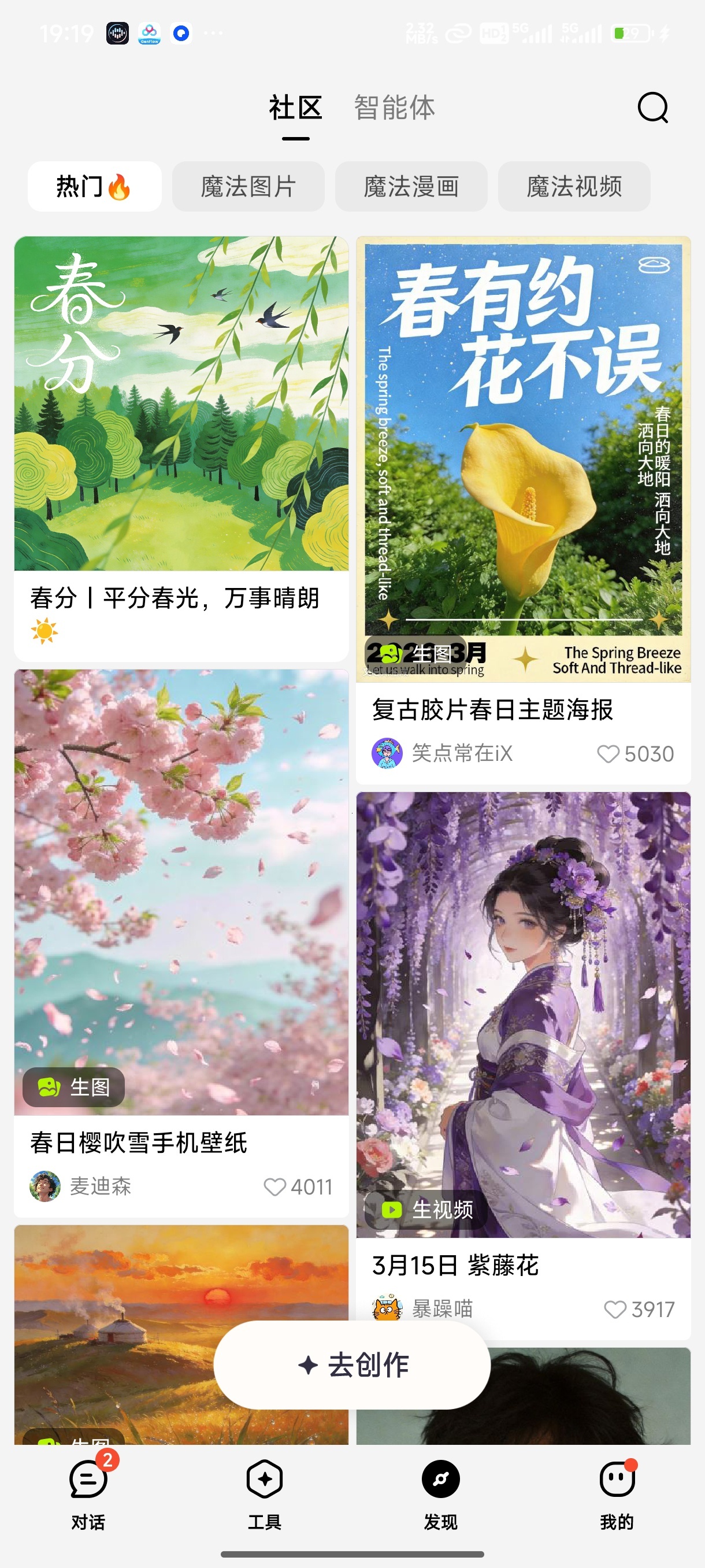Select the 魔法视频 filter chip
The width and height of the screenshot is (705, 1568).
(574, 187)
